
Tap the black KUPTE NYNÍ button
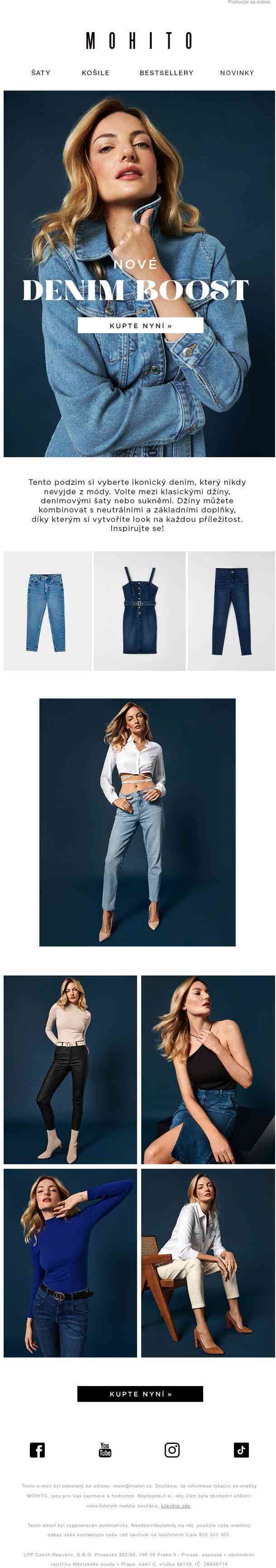(140, 1394)
